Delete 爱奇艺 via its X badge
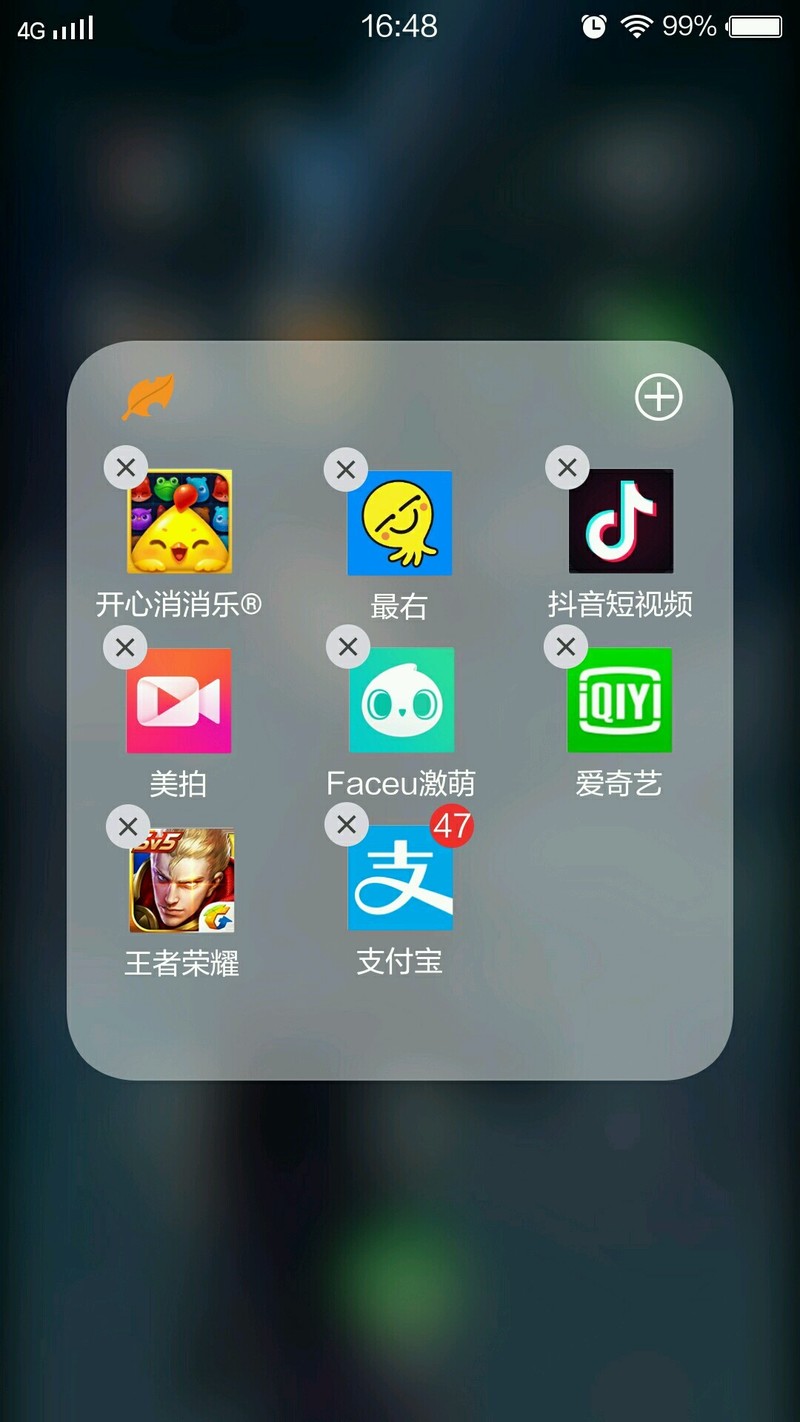This screenshot has width=800, height=1422. [566, 646]
